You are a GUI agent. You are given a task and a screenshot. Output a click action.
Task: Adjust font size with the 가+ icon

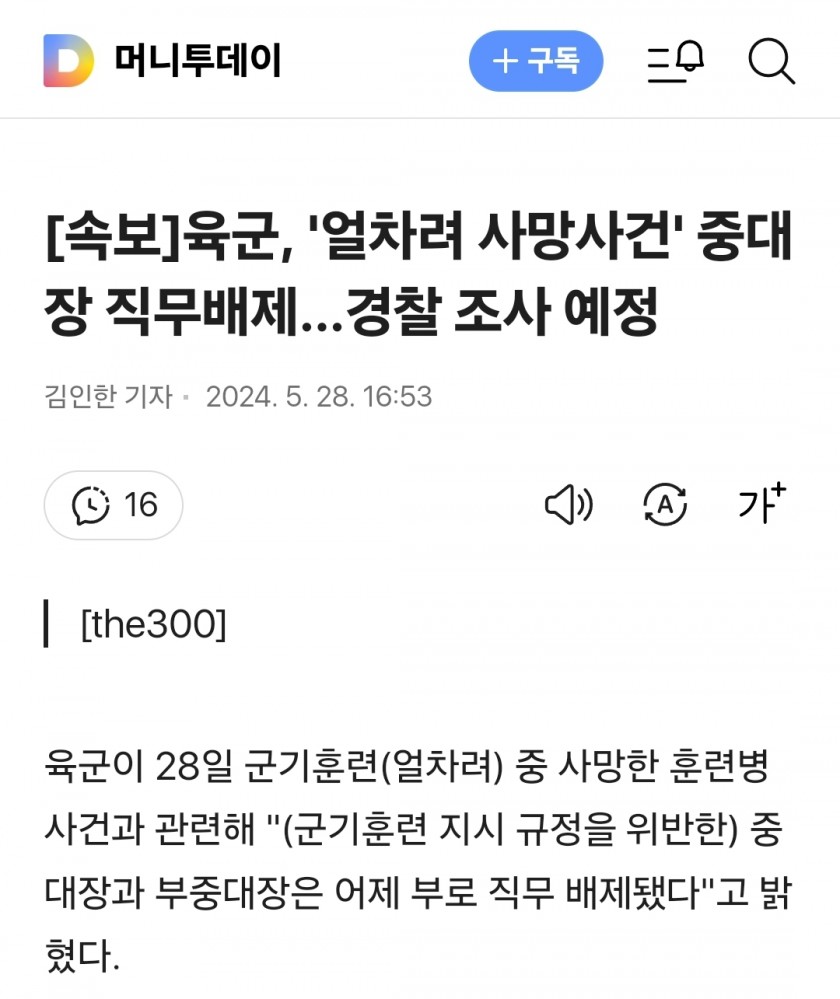[x=761, y=504]
